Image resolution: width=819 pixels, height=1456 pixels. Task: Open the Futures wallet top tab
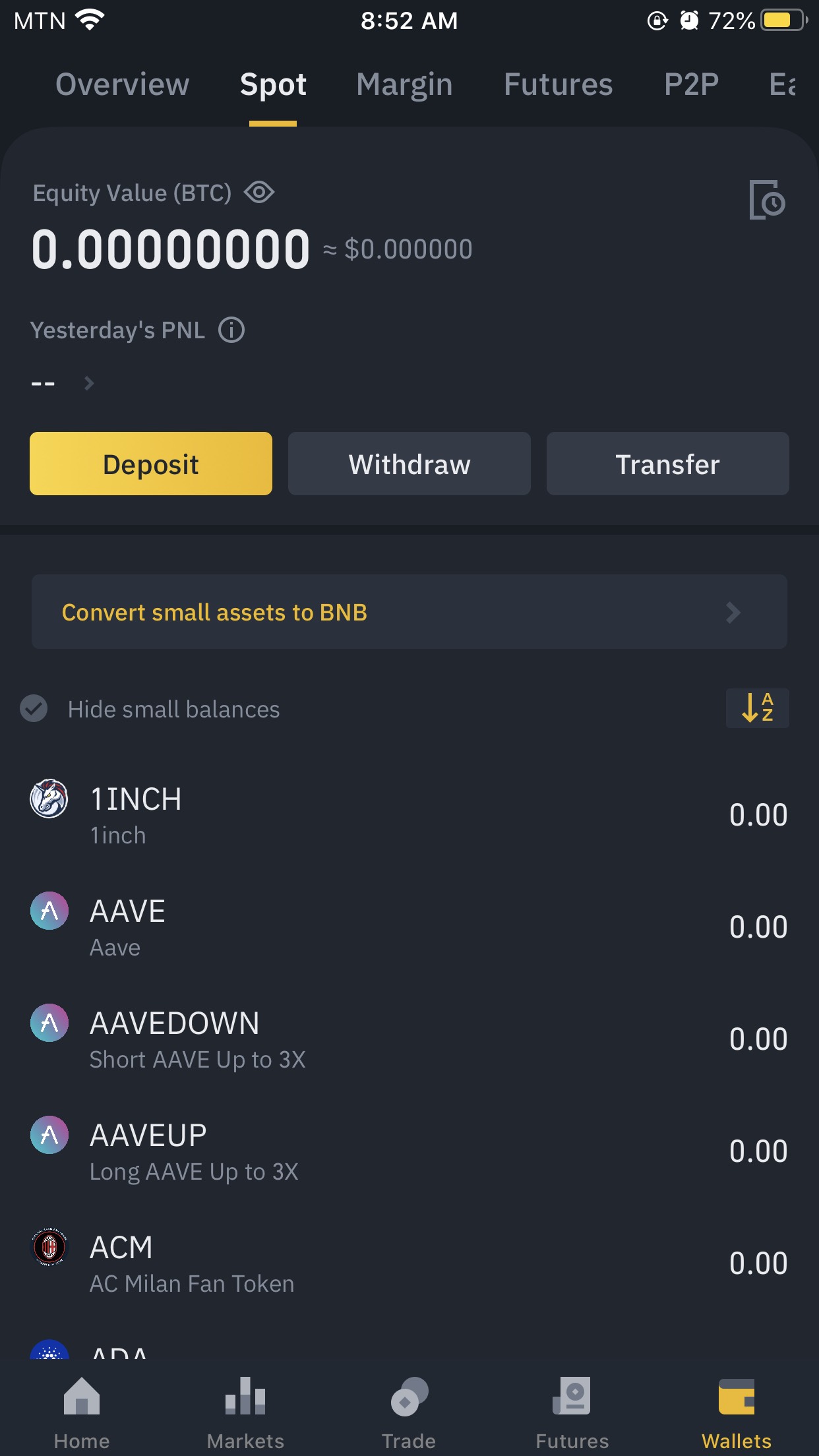tap(559, 84)
